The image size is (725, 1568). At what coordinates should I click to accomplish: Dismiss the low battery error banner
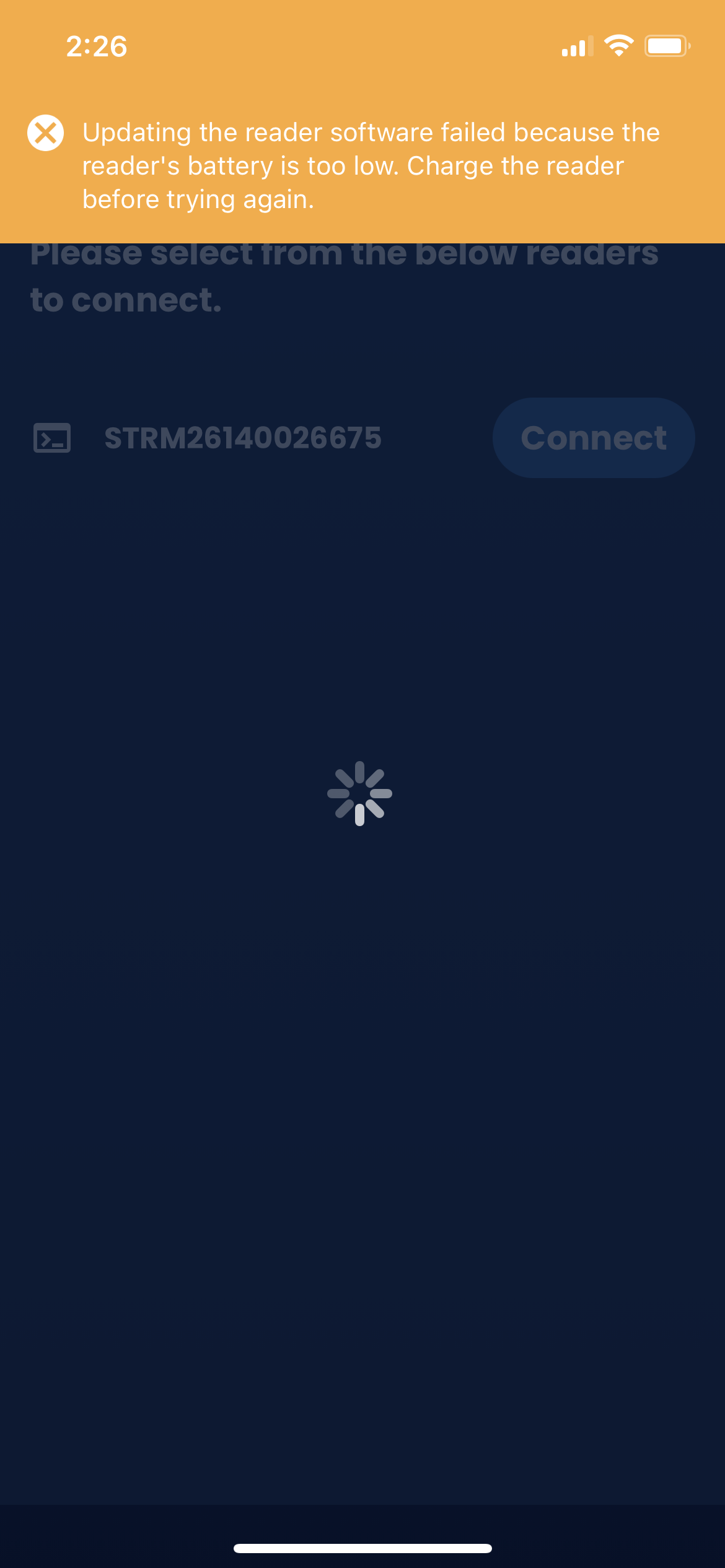46,133
